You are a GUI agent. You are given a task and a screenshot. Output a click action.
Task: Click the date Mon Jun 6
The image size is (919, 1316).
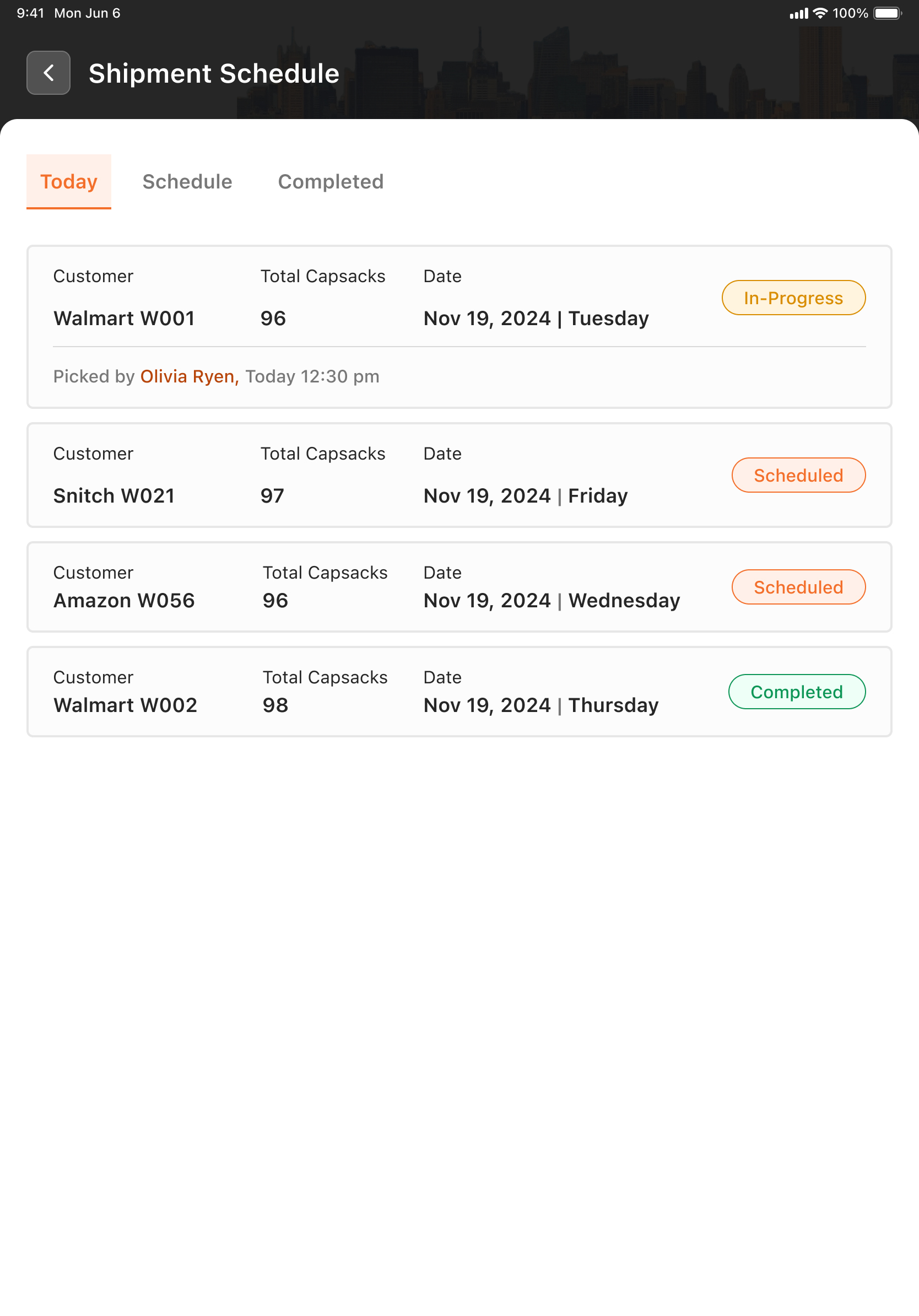(x=87, y=13)
